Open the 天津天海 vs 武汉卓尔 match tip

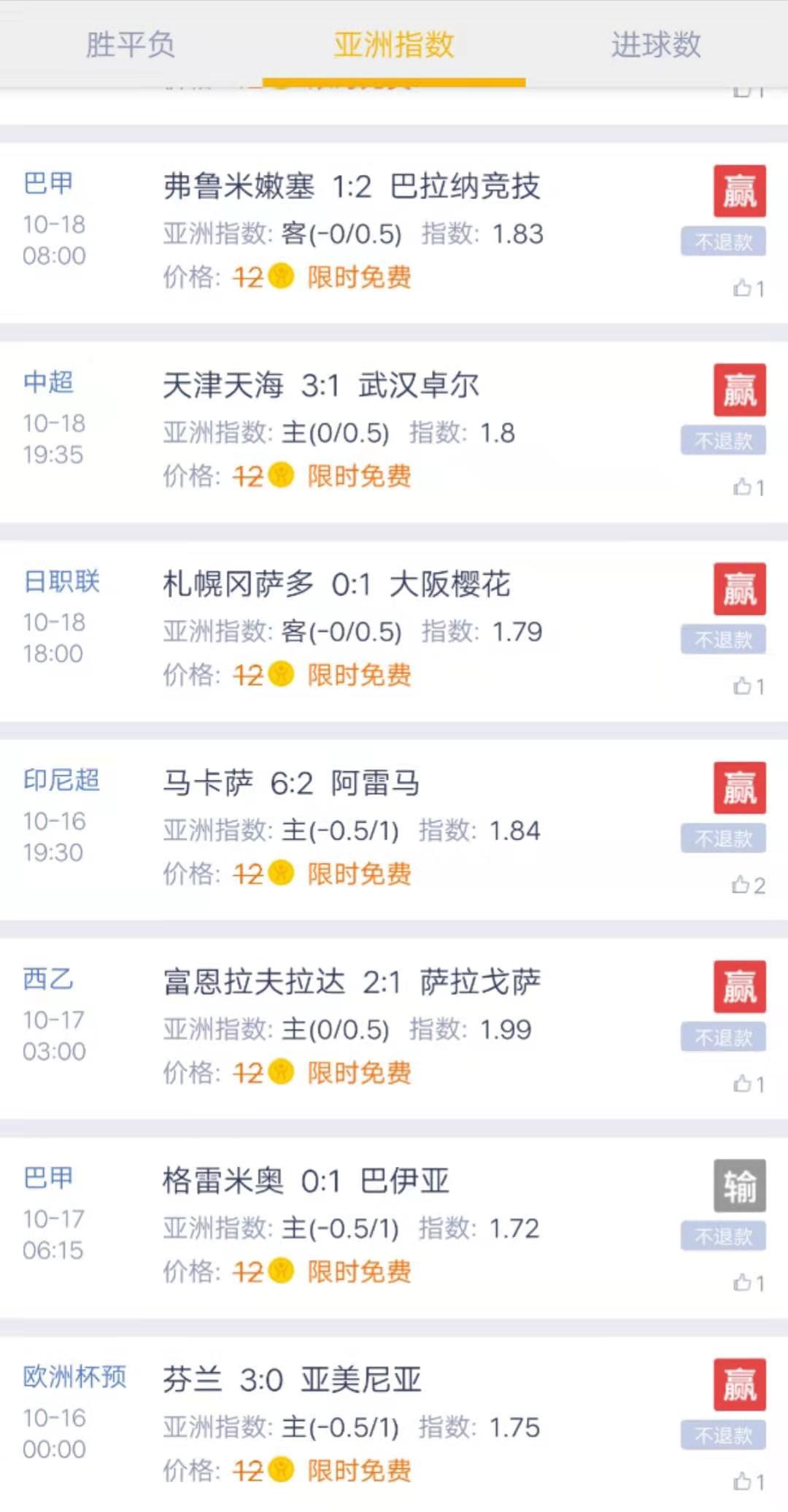pyautogui.click(x=320, y=386)
